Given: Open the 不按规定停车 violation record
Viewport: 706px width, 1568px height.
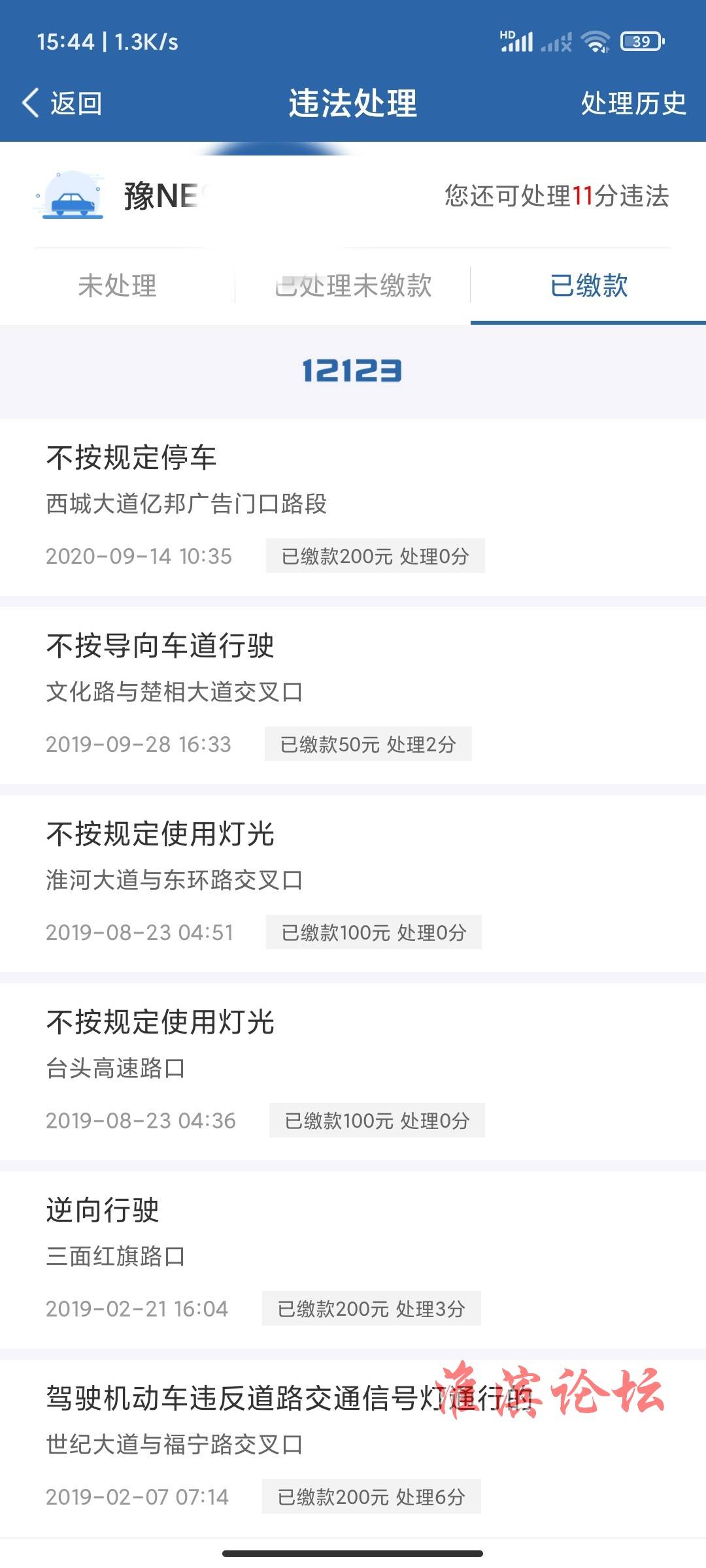Looking at the screenshot, I should point(353,507).
